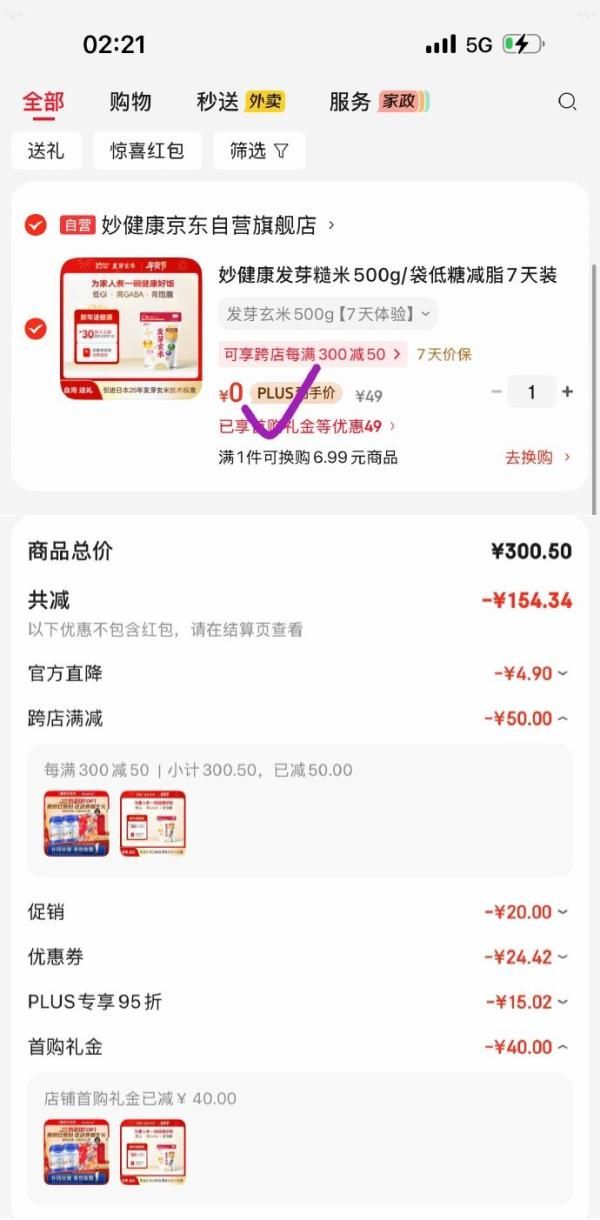Collapse the 跨店满减 discount details
Image resolution: width=600 pixels, height=1220 pixels.
[x=527, y=718]
